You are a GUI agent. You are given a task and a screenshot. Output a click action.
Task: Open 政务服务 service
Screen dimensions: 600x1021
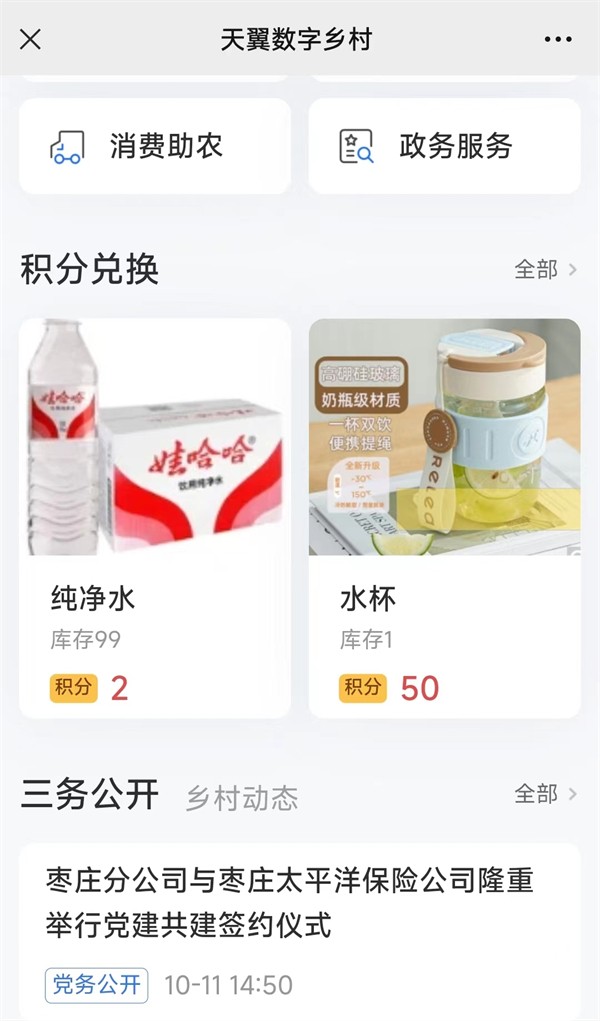click(x=444, y=146)
